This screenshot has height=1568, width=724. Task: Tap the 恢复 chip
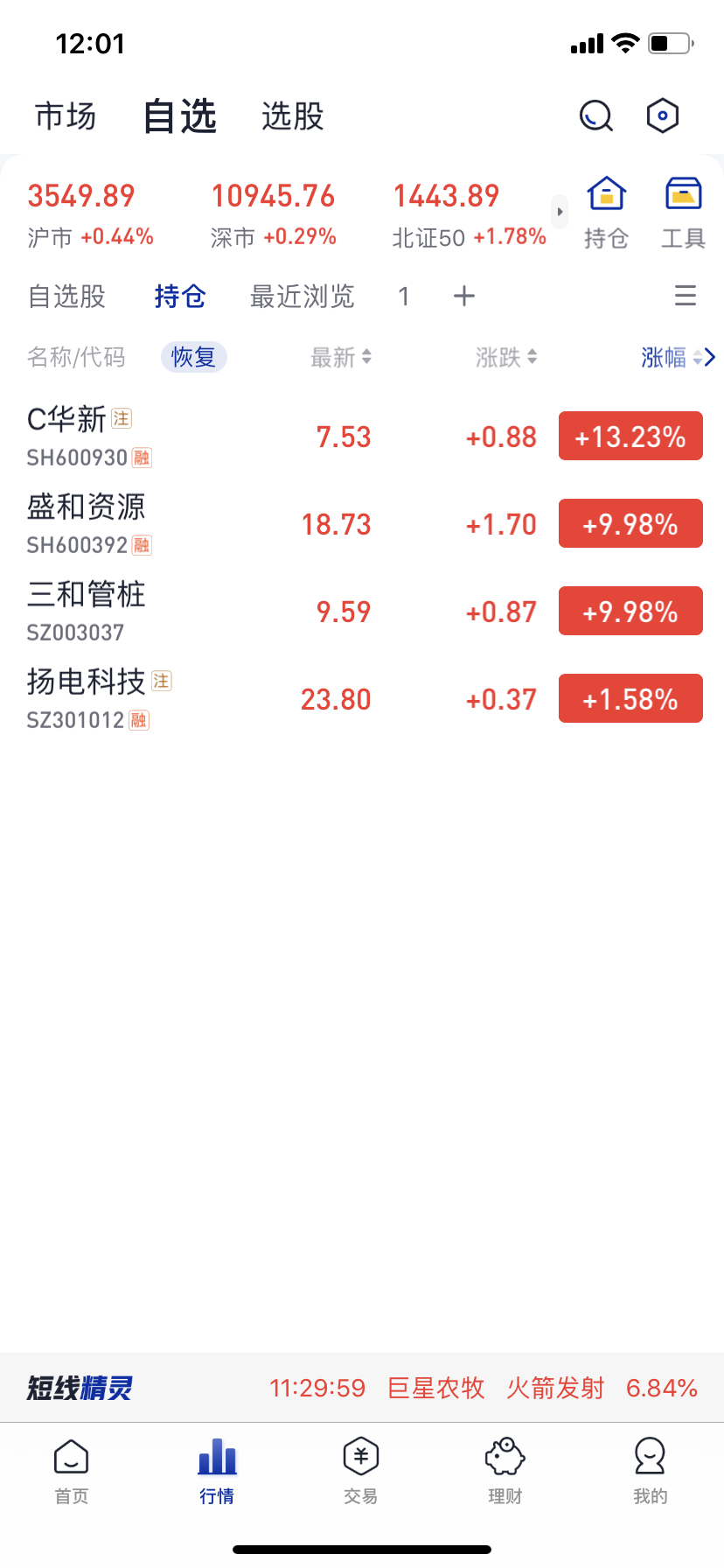point(194,357)
